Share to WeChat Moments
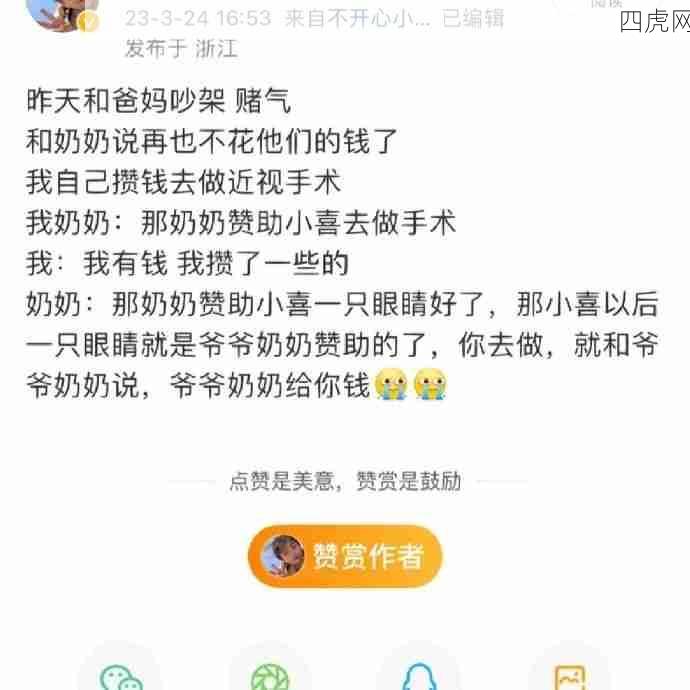This screenshot has height=690, width=690. pos(270,675)
